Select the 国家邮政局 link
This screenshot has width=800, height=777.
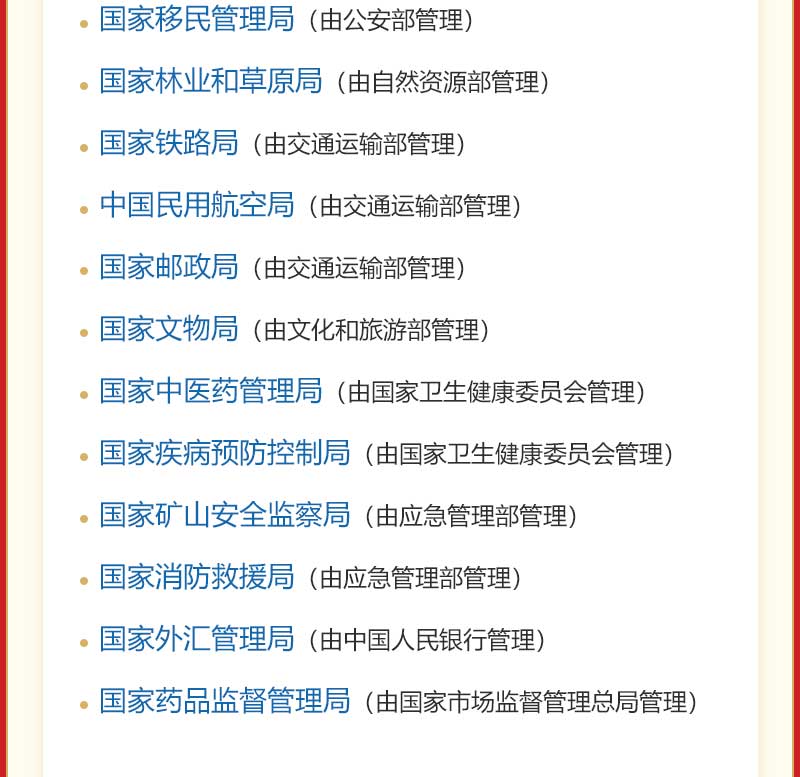click(169, 267)
